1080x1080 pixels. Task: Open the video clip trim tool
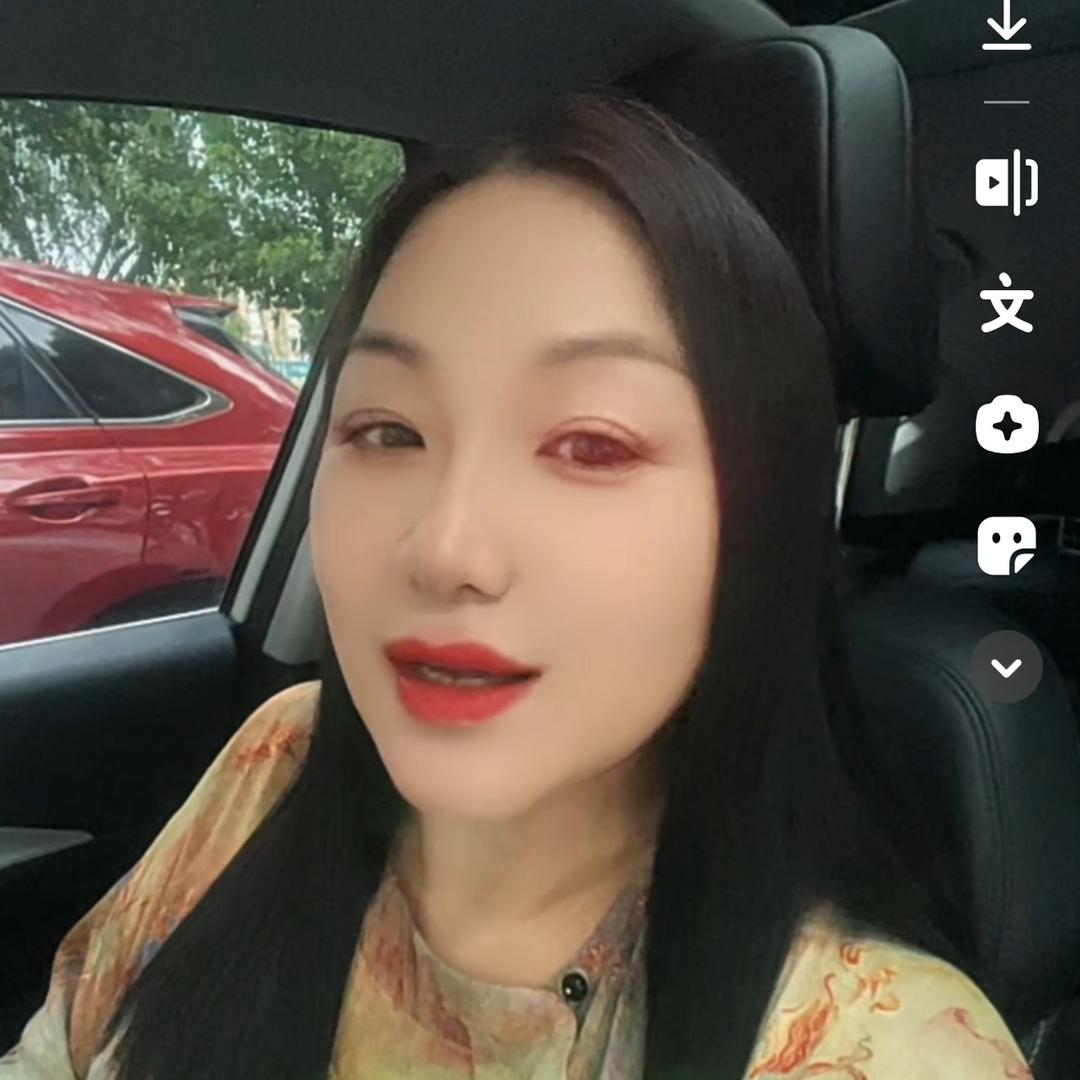click(x=1006, y=182)
